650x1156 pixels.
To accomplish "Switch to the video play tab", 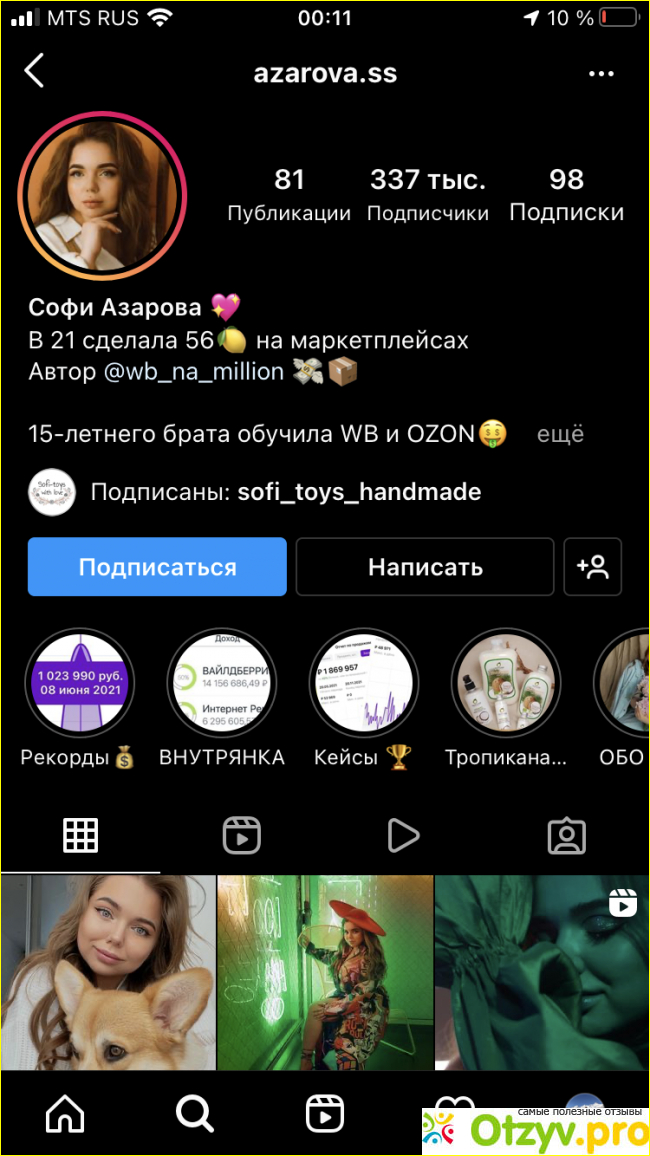I will [x=404, y=835].
